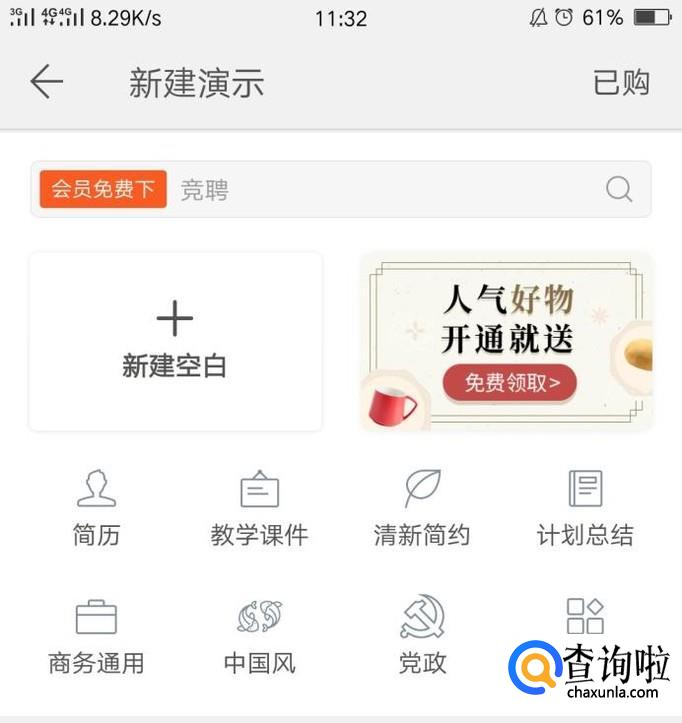Open the 已购 purchased list
Viewport: 682px width, 723px height.
[621, 83]
